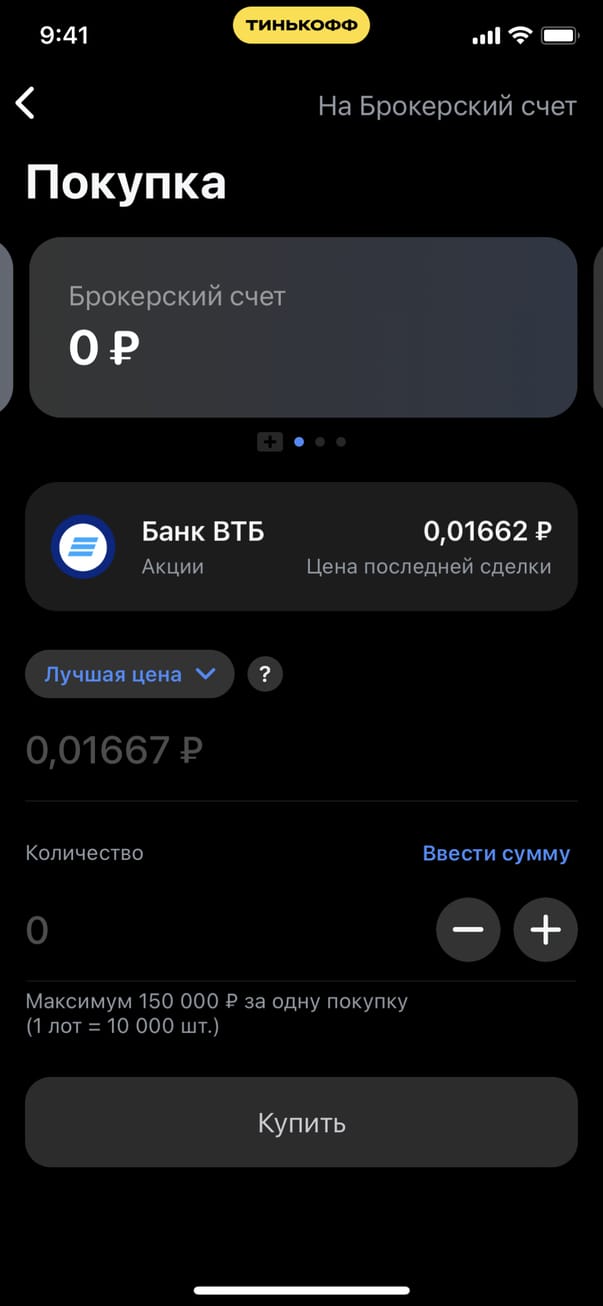This screenshot has height=1306, width=603.
Task: Tap the 'На Брокерский счет' link
Action: point(447,106)
